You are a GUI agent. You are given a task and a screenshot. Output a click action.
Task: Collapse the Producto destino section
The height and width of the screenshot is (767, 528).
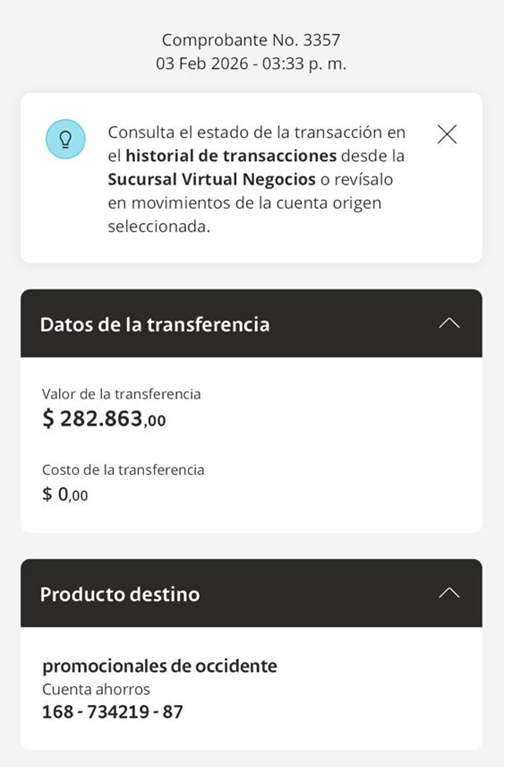point(449,593)
